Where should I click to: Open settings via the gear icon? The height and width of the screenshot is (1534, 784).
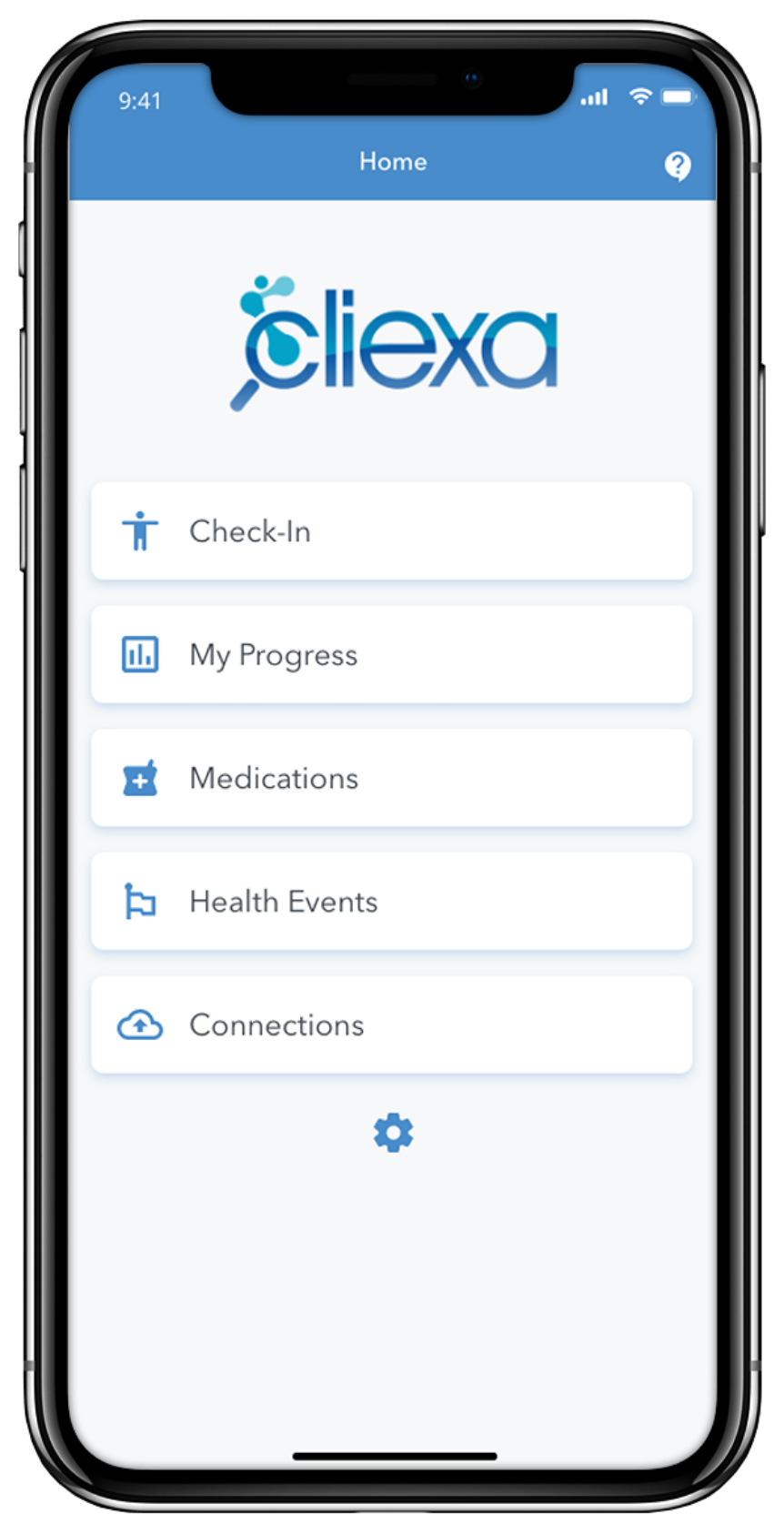393,1134
